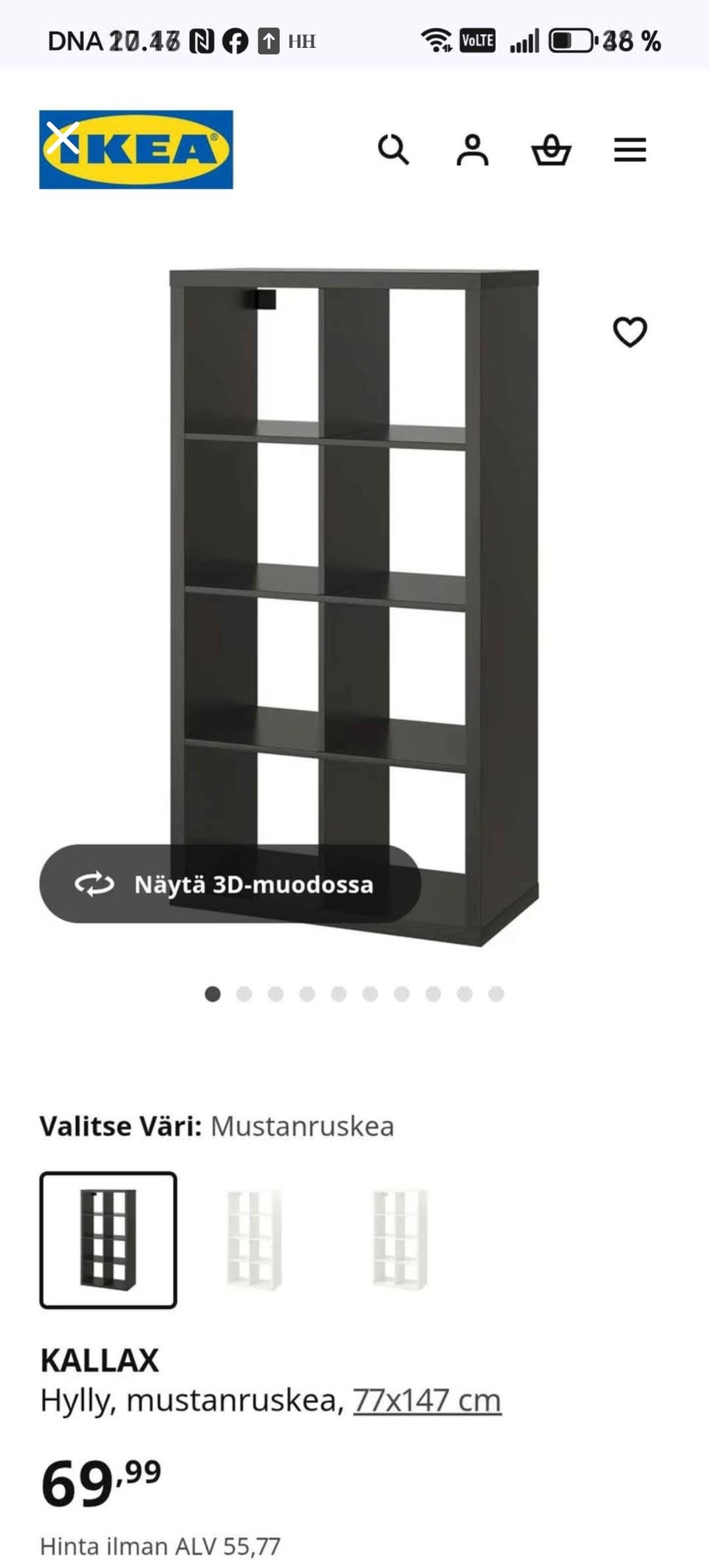709x1568 pixels.
Task: Add KALLAX shelf to favorites with heart icon
Action: [x=631, y=334]
